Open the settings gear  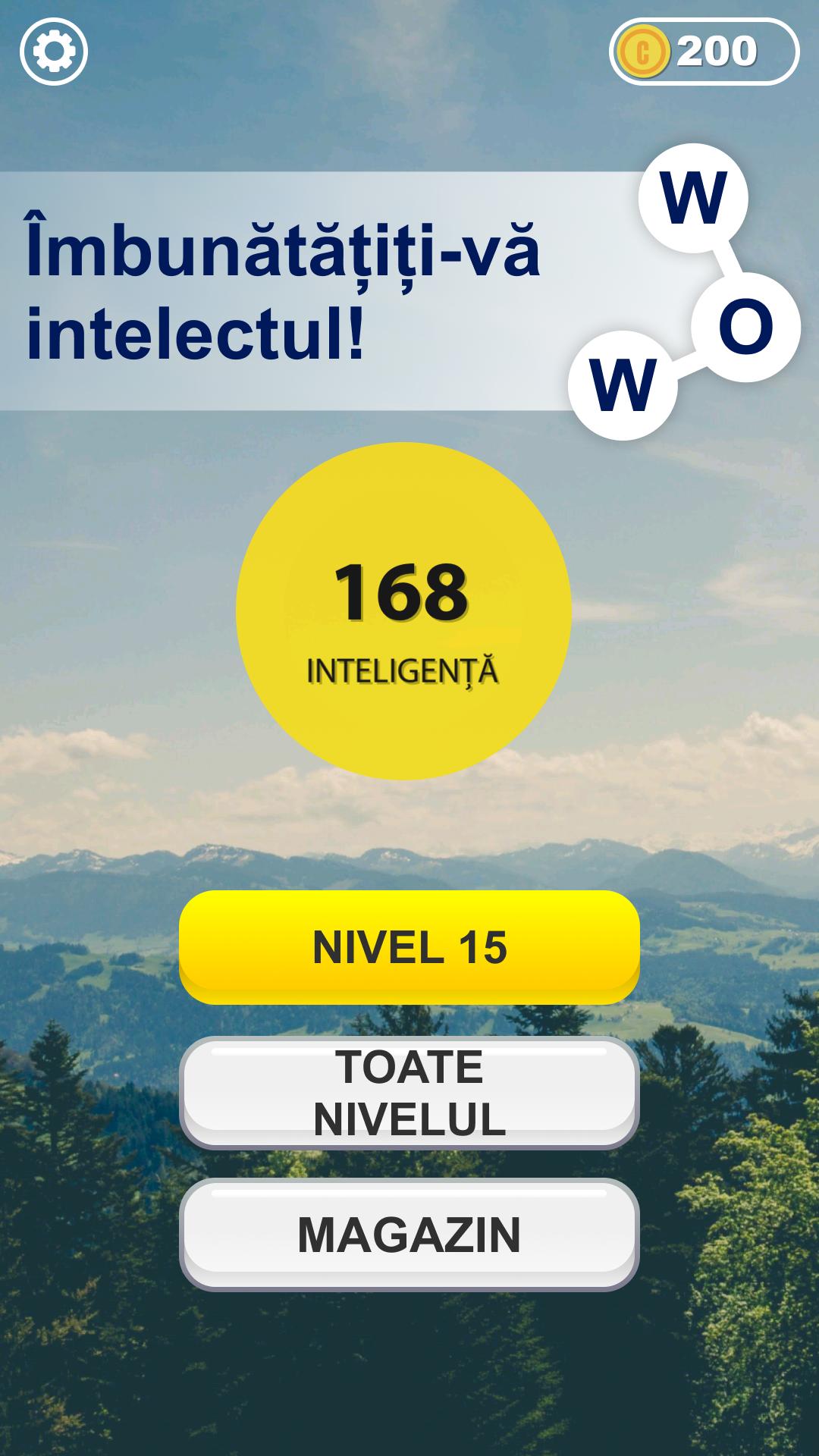54,52
